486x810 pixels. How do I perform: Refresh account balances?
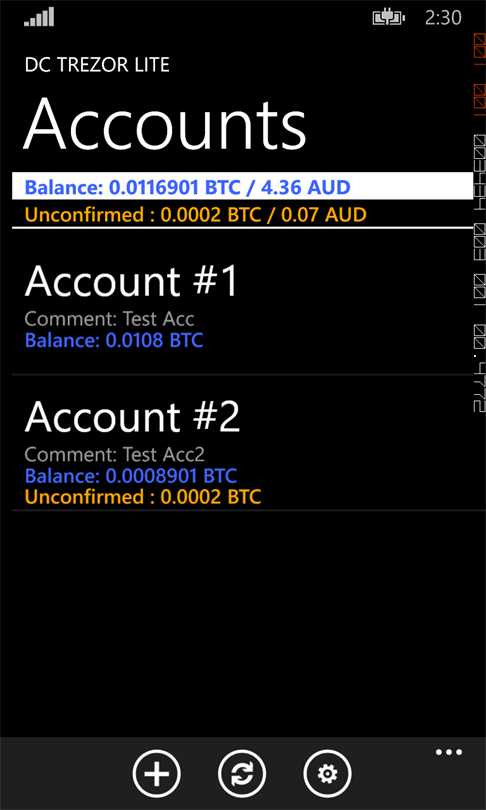242,773
